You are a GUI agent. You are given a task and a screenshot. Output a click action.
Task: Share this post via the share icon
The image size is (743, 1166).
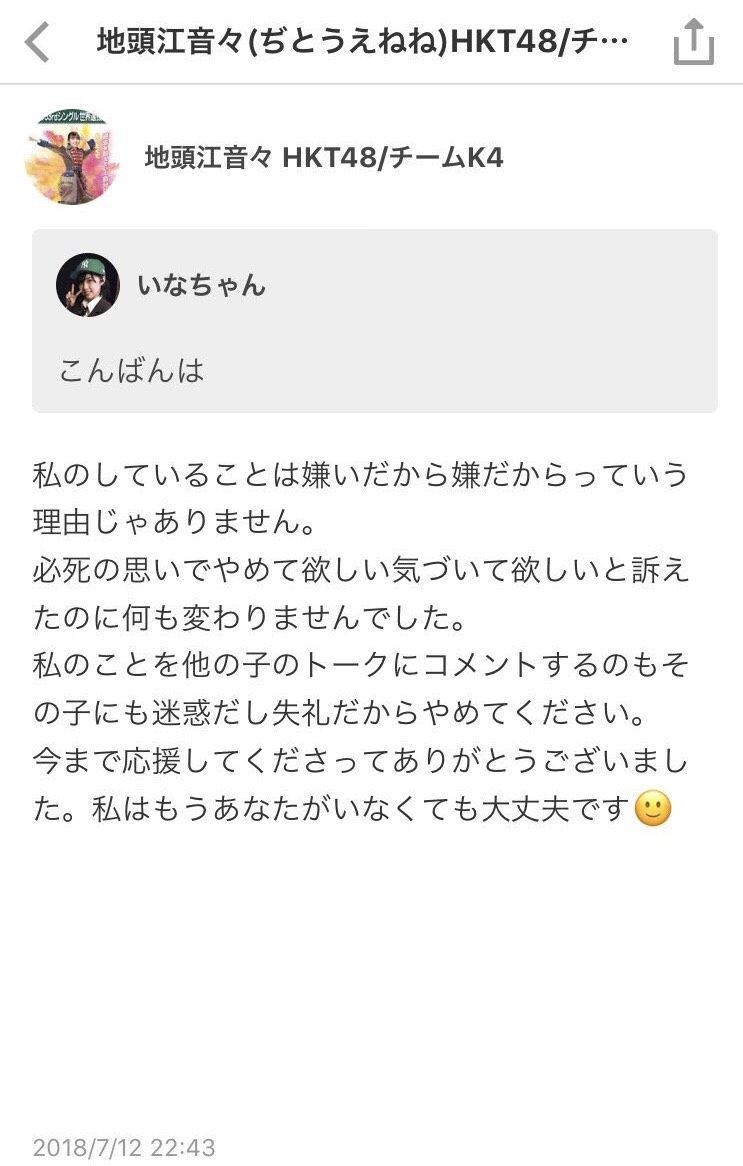coord(693,43)
